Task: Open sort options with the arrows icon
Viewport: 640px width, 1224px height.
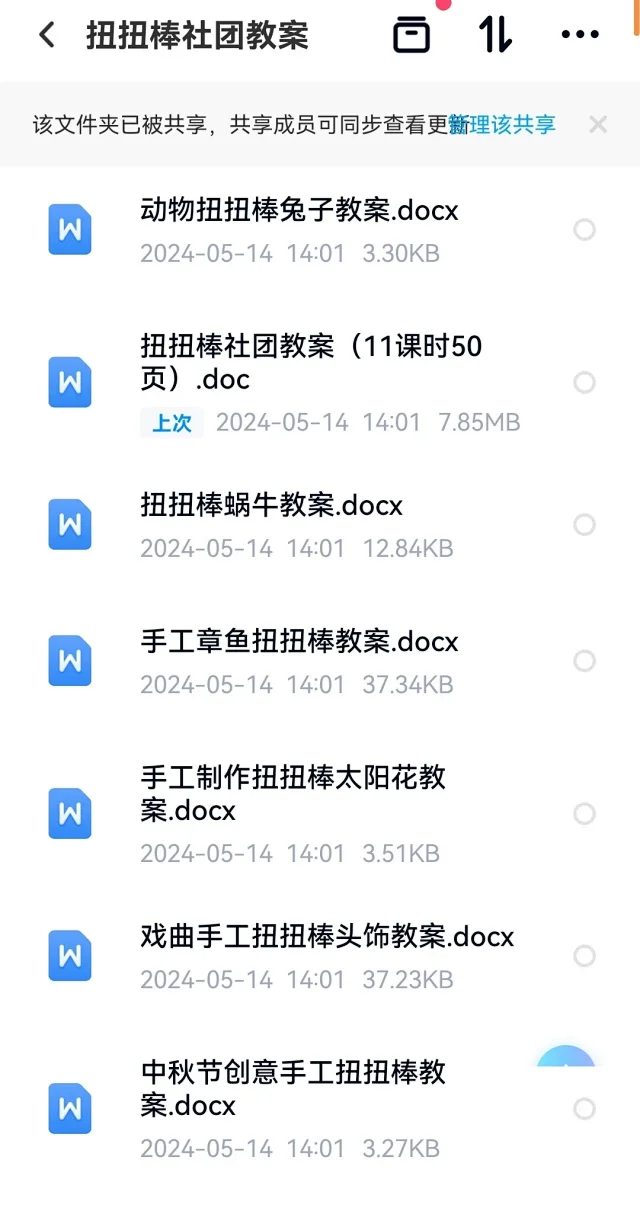Action: (495, 35)
